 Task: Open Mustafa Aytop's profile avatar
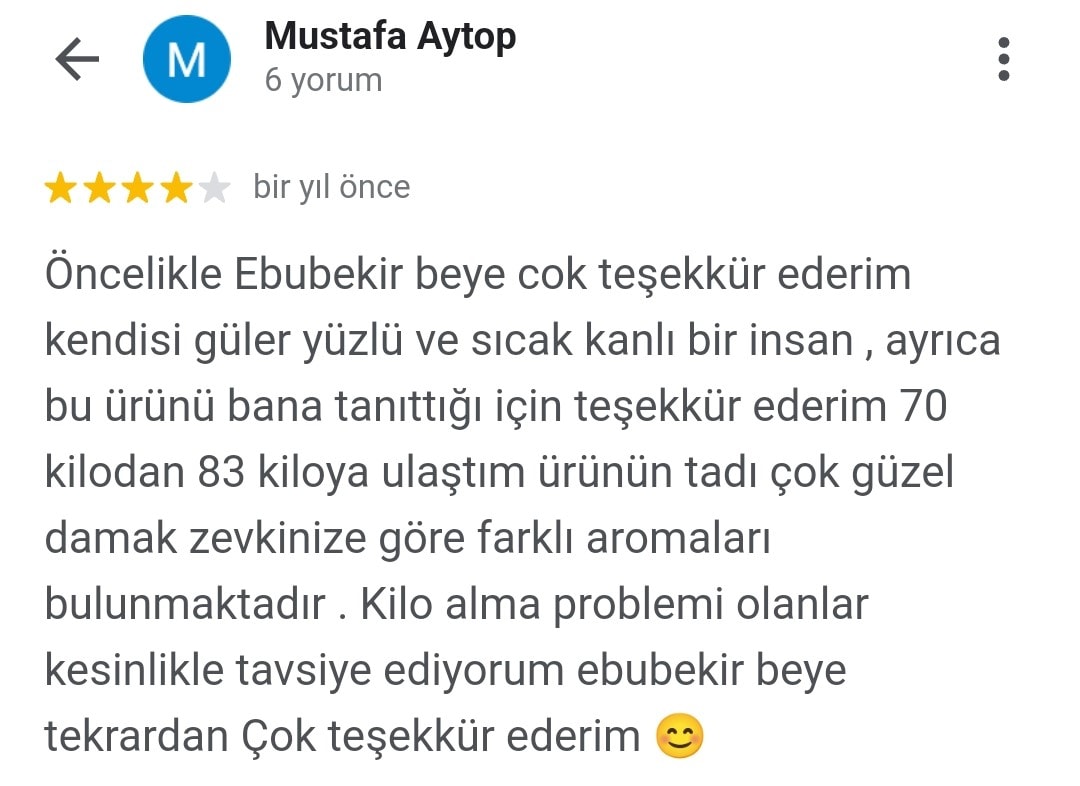[x=187, y=60]
